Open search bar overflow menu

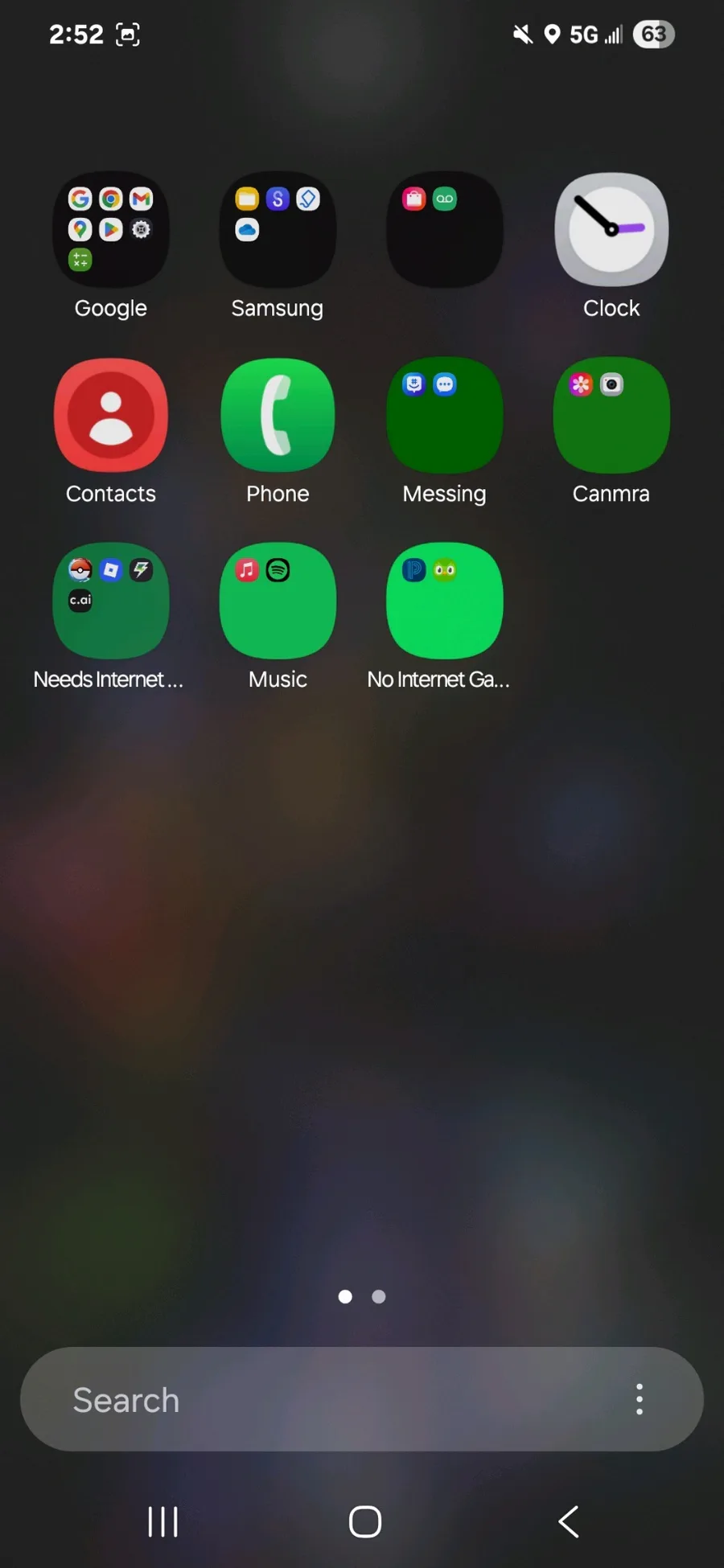pos(640,1400)
